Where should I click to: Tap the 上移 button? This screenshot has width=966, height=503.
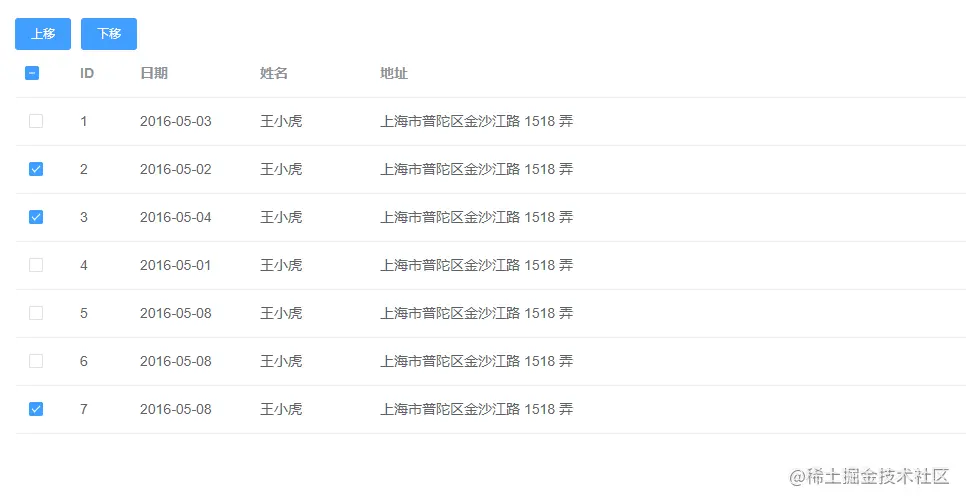tap(43, 34)
